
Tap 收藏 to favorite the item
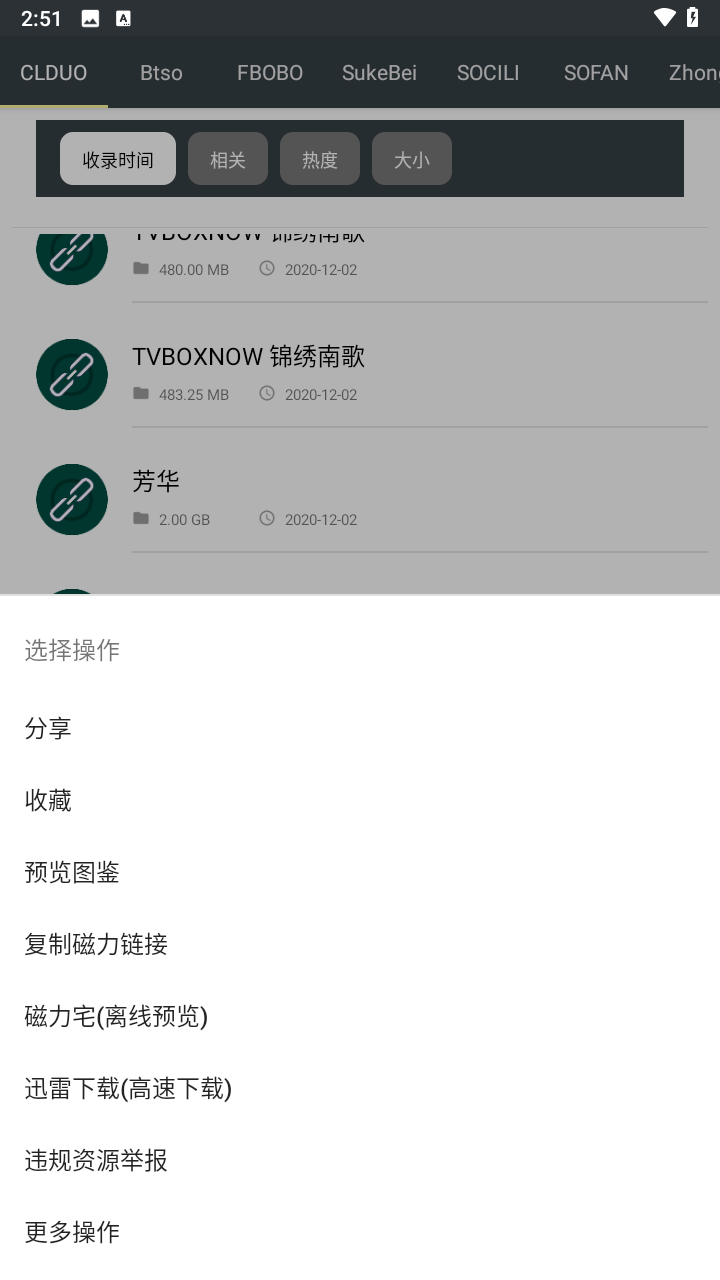(x=48, y=800)
